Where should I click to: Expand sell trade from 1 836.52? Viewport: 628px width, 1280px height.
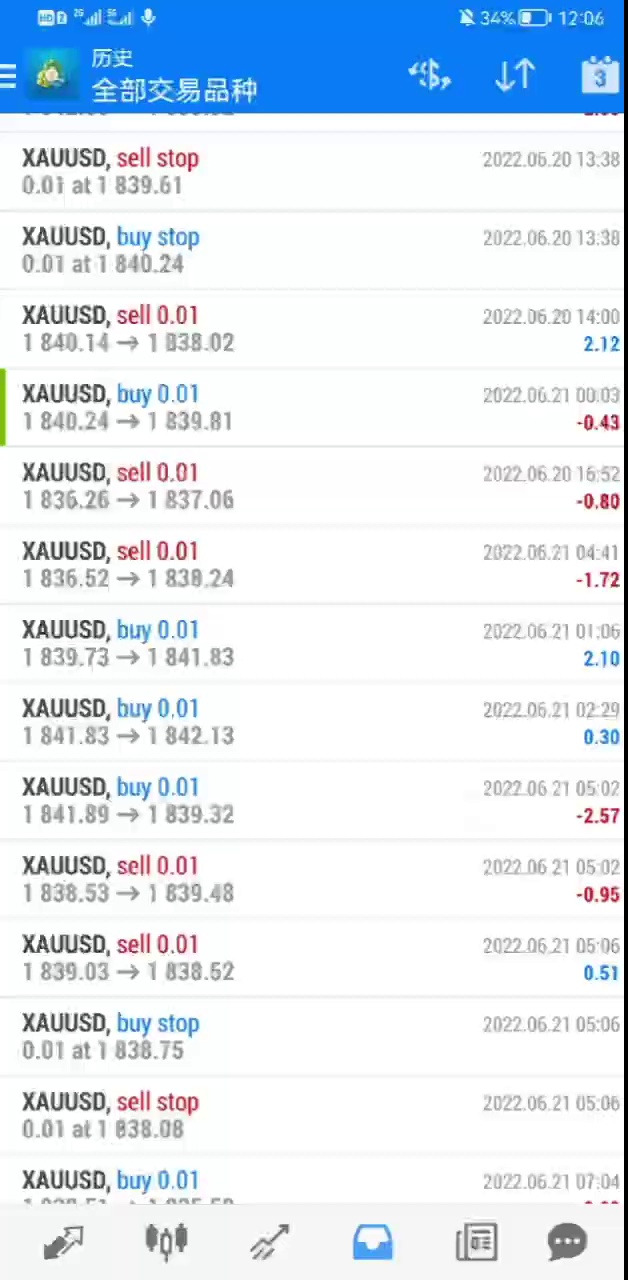pos(314,565)
